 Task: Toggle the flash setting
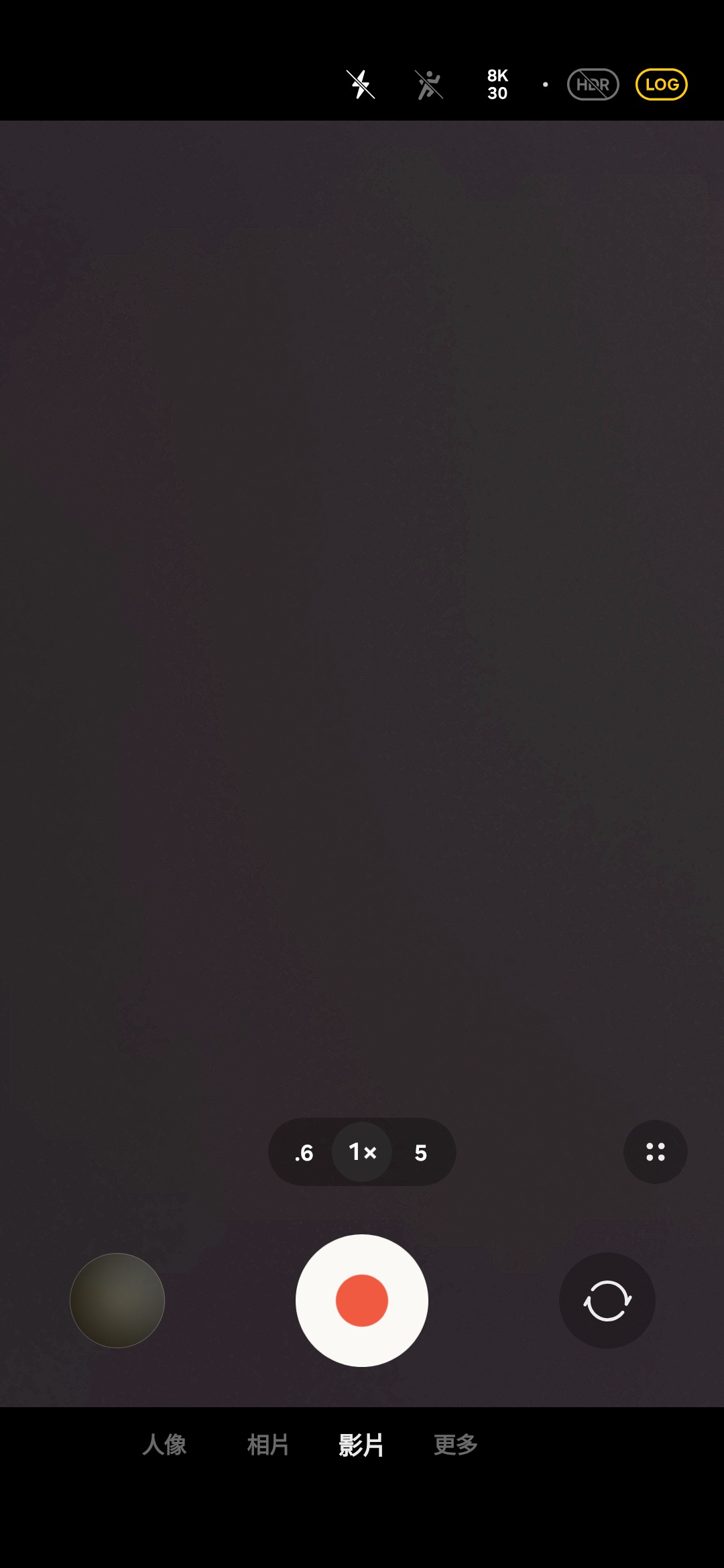click(x=361, y=84)
